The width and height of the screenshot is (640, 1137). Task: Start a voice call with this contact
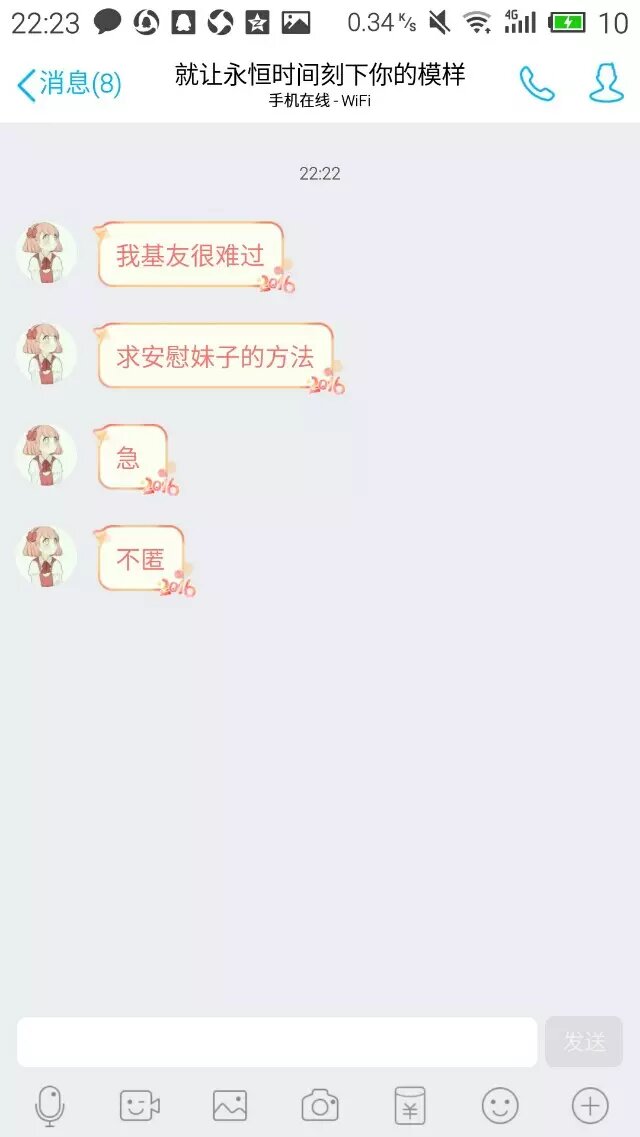[x=536, y=84]
